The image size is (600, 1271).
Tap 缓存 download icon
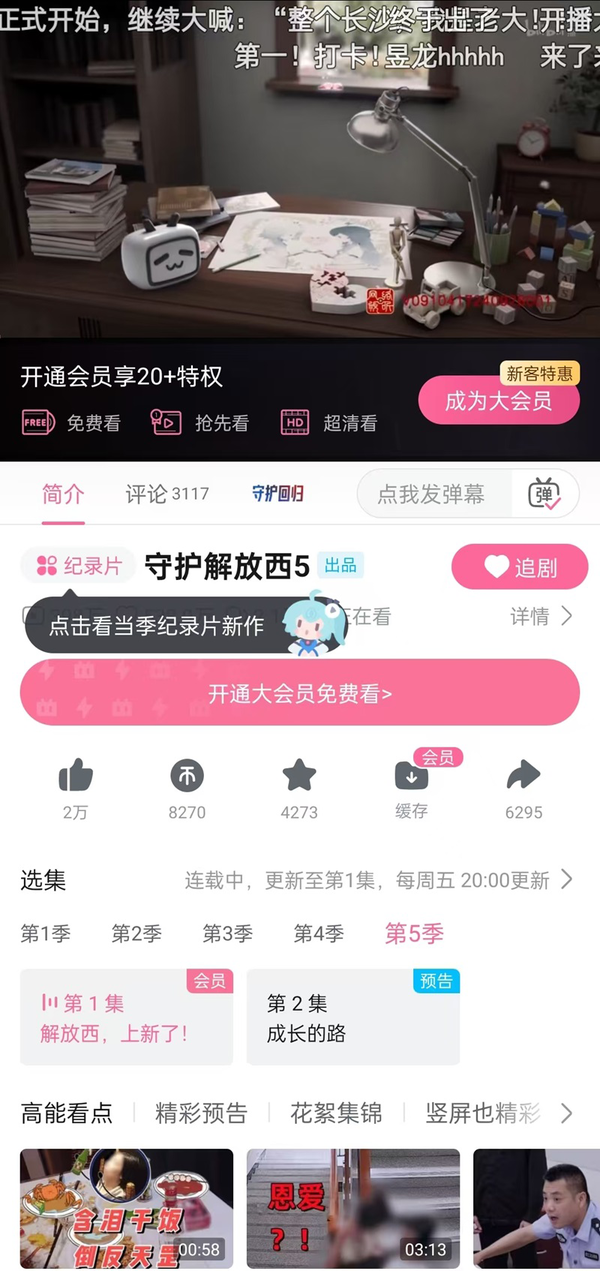(411, 776)
